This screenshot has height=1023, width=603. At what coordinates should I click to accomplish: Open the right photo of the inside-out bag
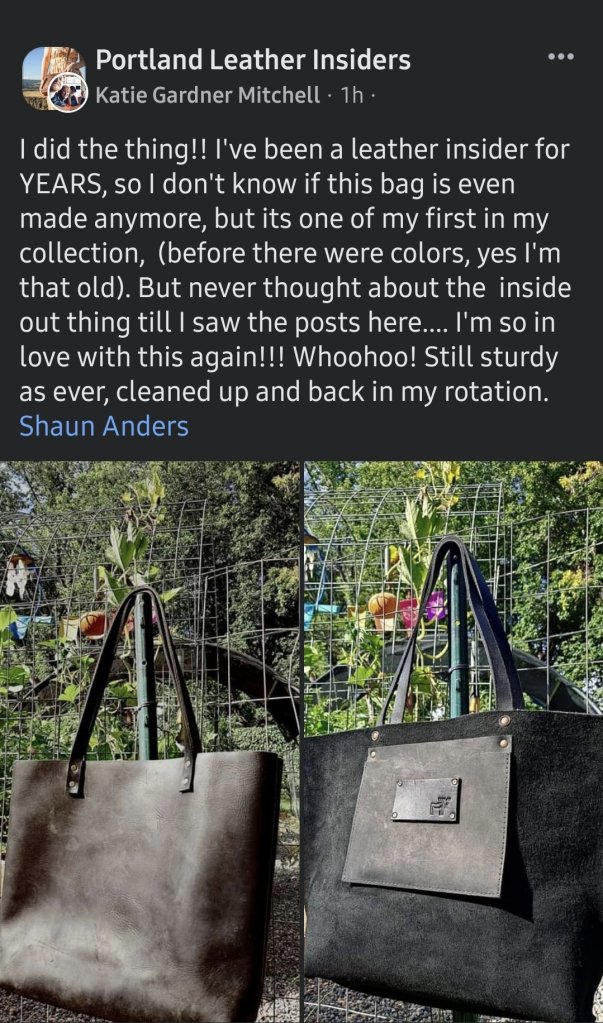coord(453,741)
